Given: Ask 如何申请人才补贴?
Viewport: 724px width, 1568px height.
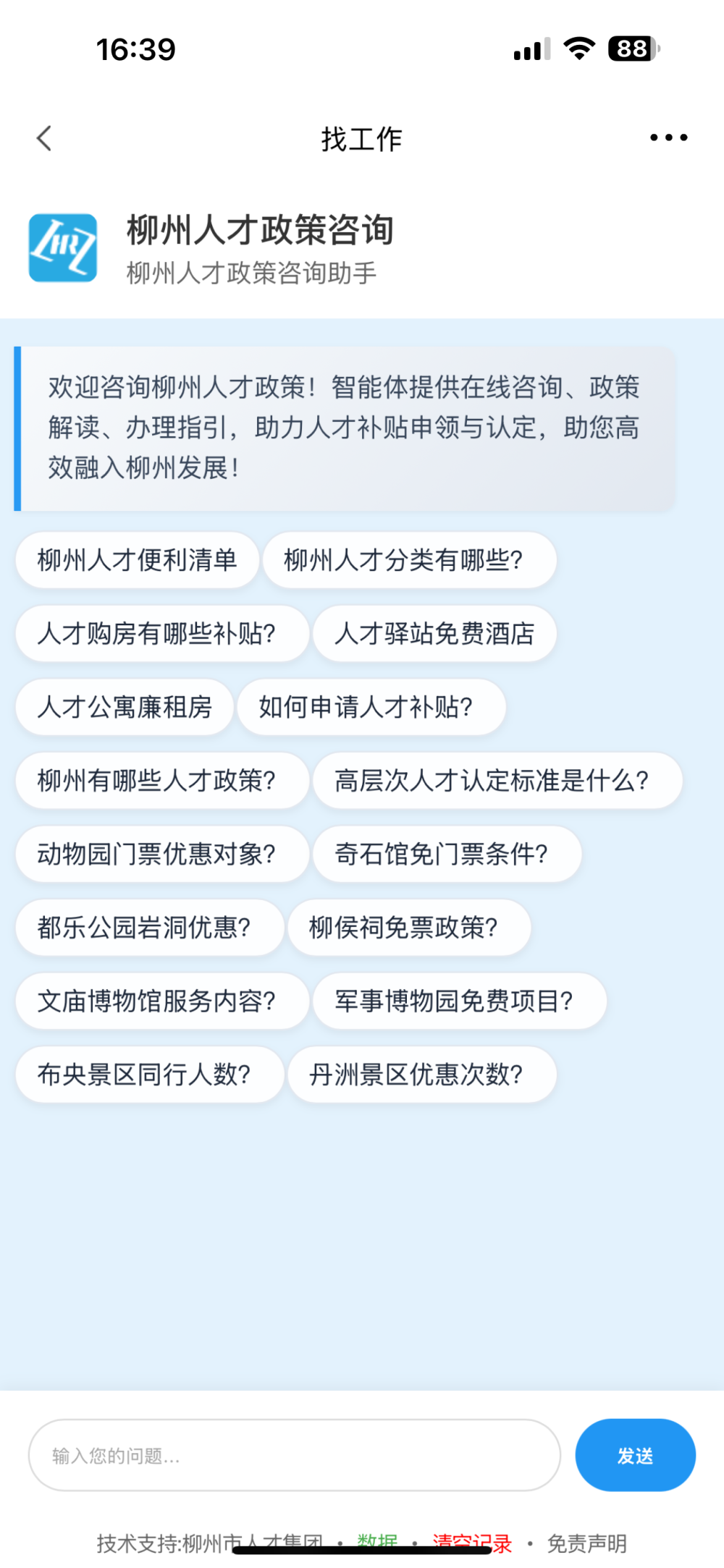Looking at the screenshot, I should [x=371, y=707].
